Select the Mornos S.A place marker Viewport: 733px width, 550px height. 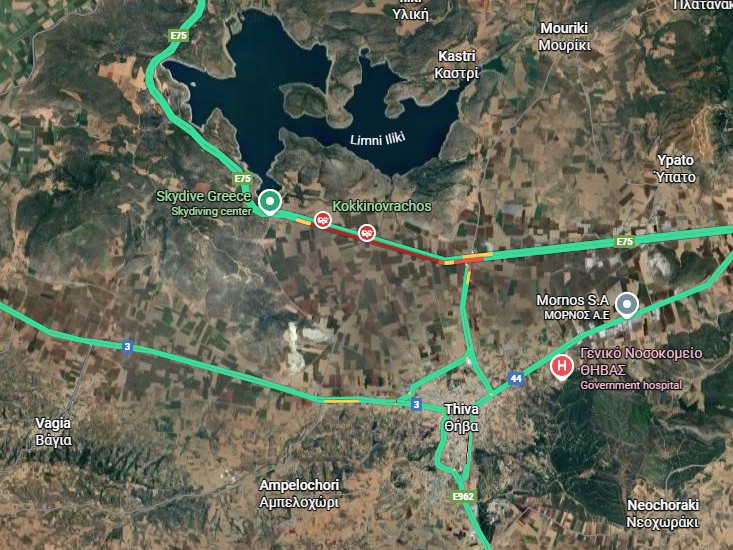627,304
